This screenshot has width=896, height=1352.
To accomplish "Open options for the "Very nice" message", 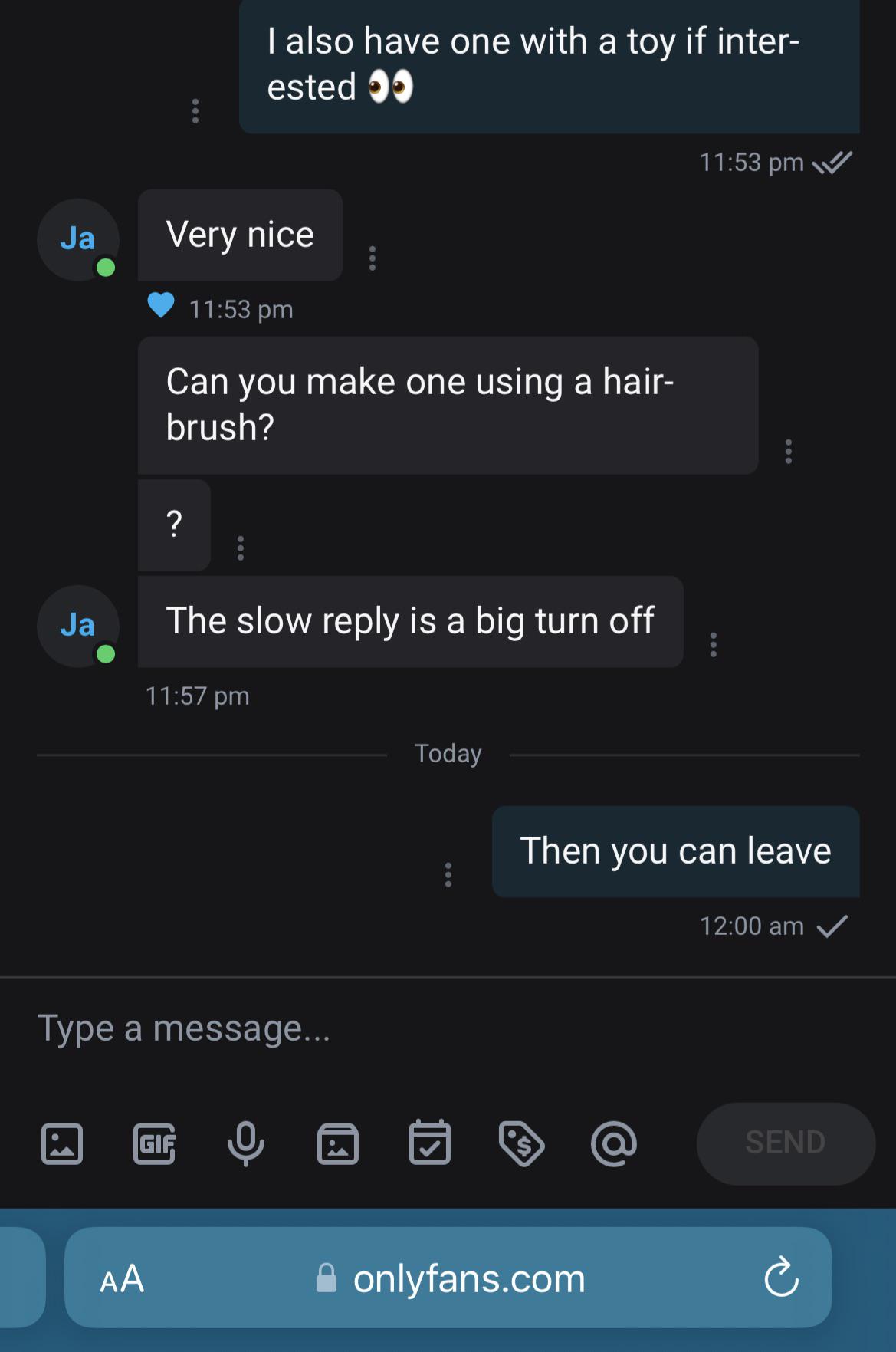I will (x=373, y=258).
